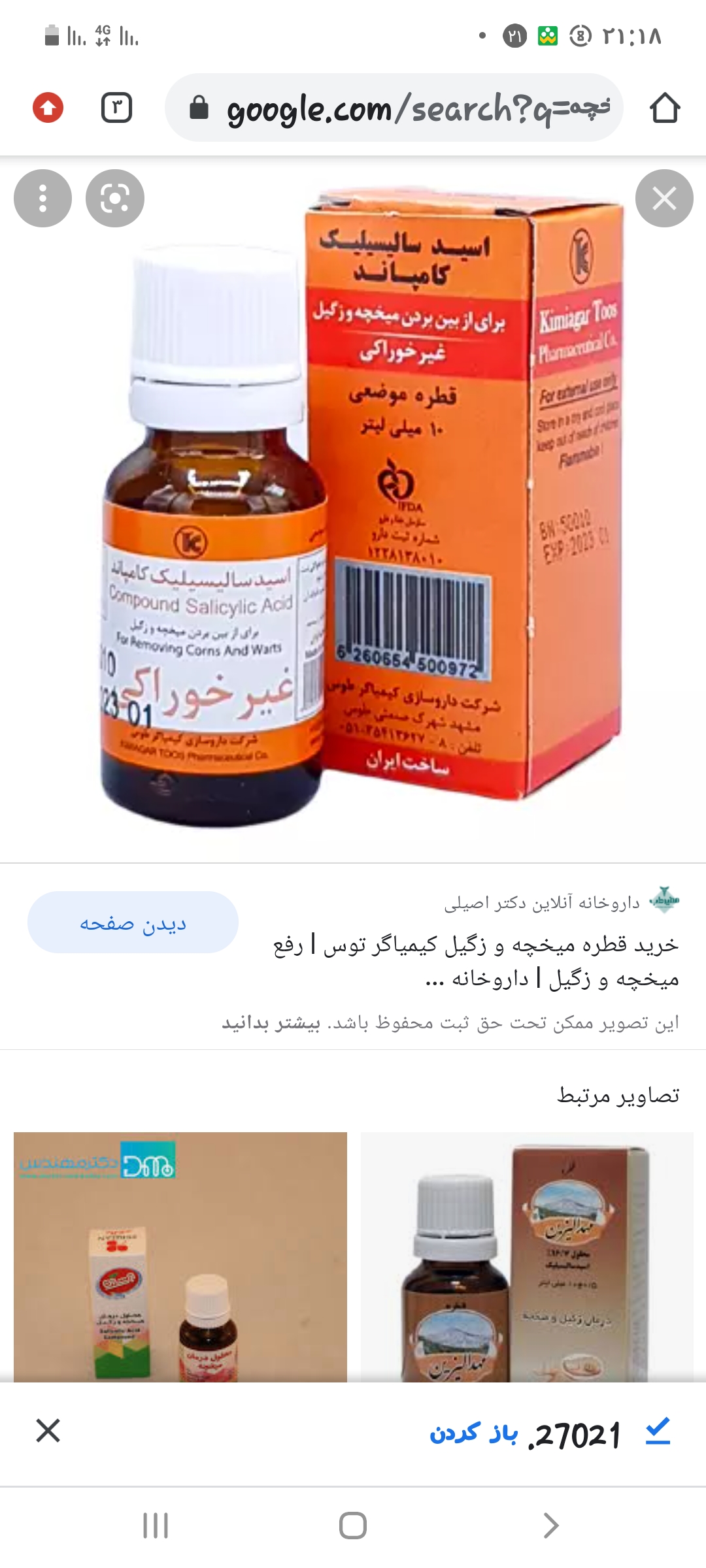
Task: Open the browser tabs switcher
Action: [116, 108]
